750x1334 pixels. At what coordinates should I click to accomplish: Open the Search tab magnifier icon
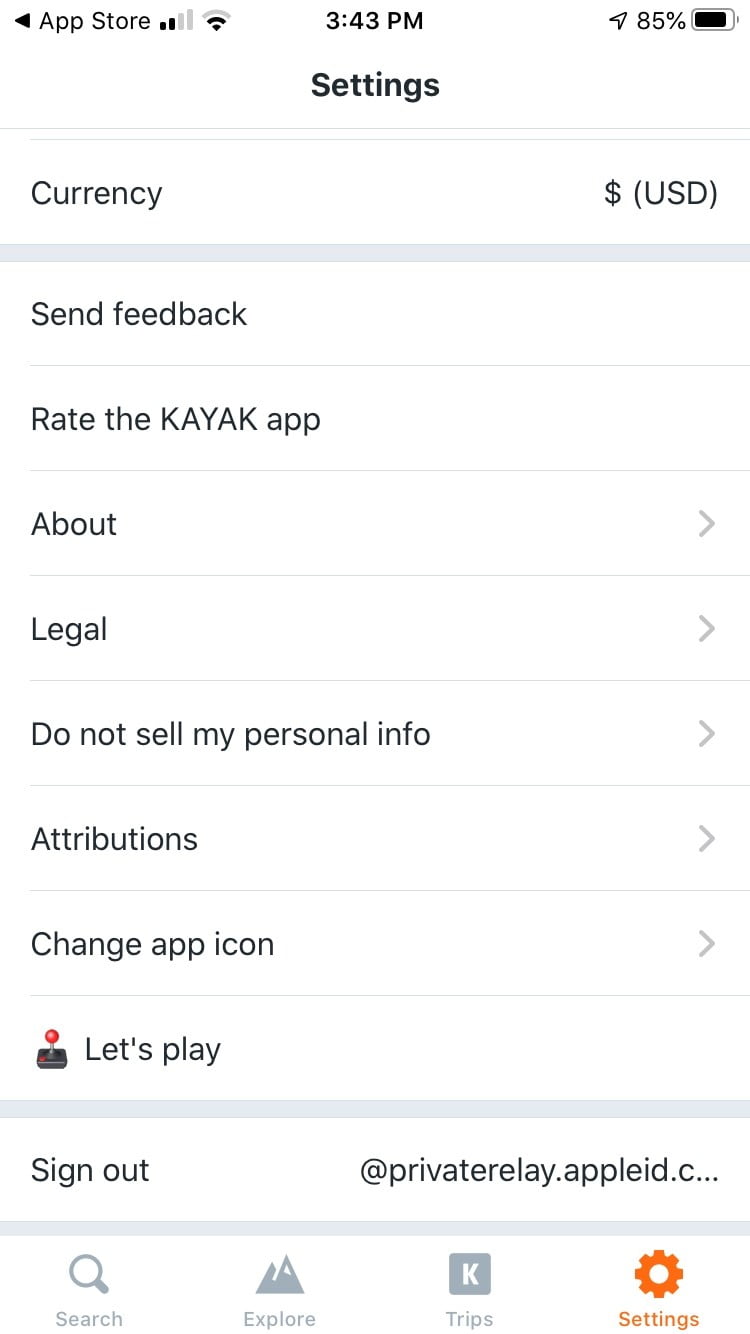tap(88, 1274)
